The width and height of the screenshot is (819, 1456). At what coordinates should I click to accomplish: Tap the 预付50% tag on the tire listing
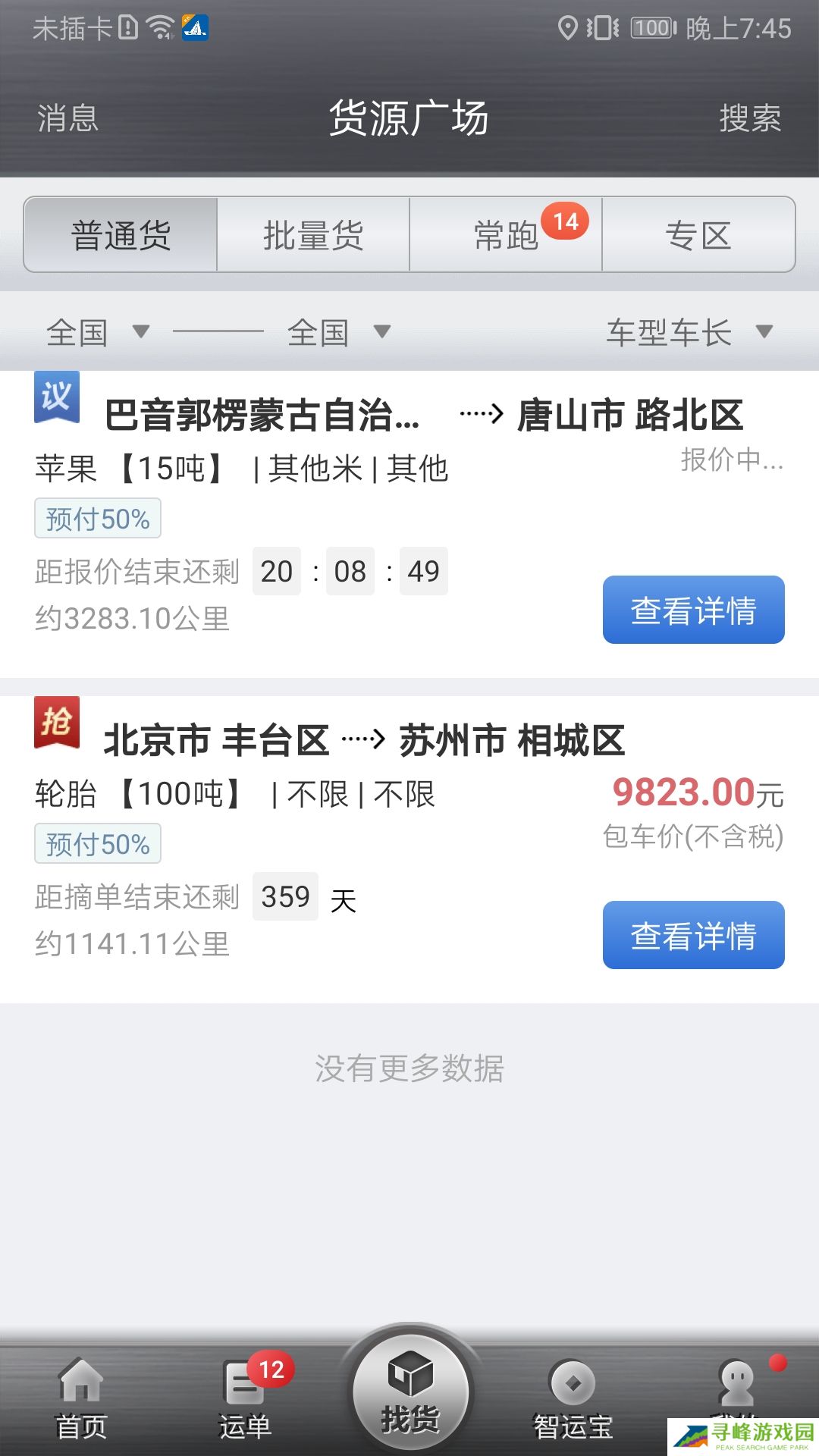[x=97, y=843]
